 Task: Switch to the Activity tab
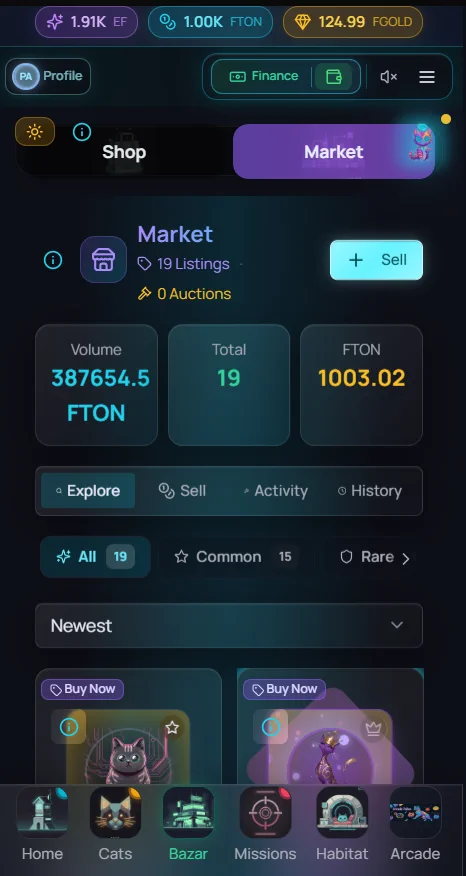point(275,491)
